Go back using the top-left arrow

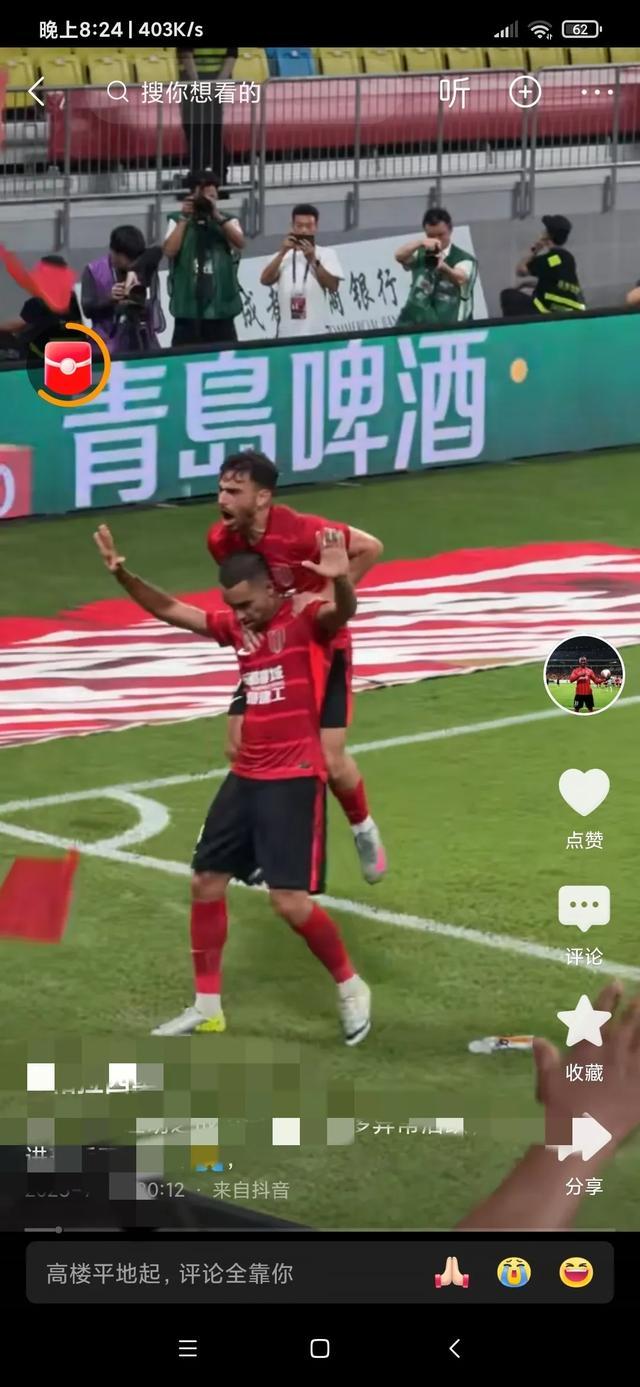(x=36, y=92)
